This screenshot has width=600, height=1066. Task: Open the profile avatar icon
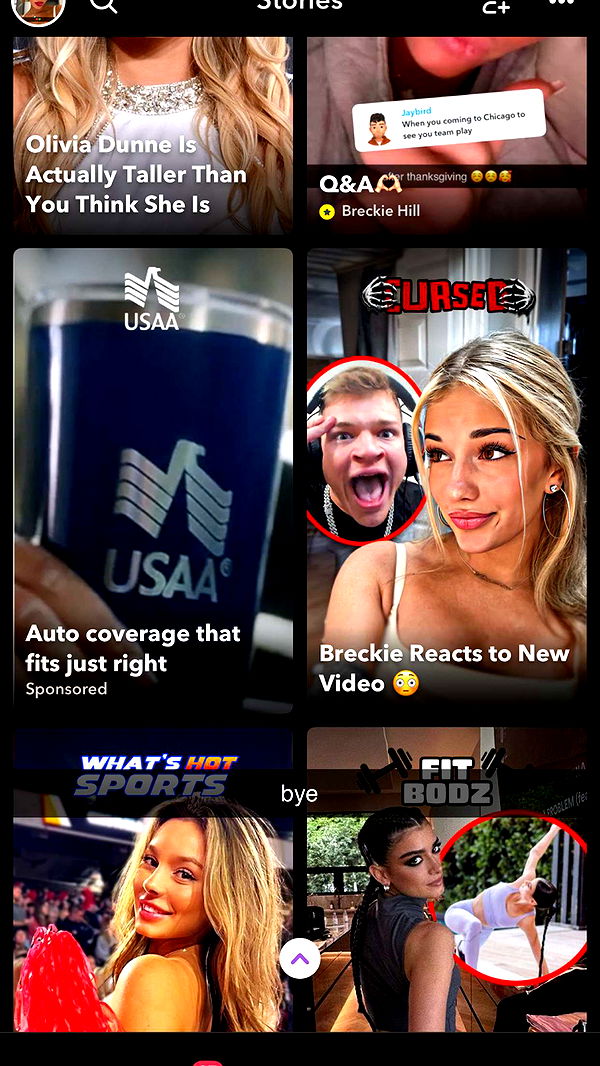39,8
